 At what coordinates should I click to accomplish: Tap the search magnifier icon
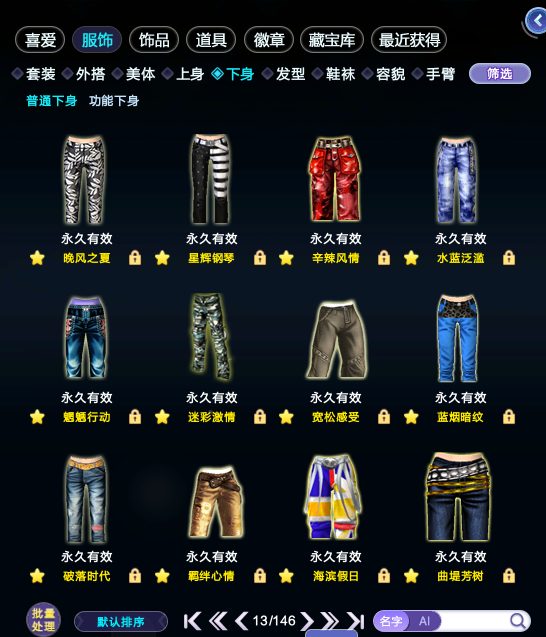[x=517, y=621]
